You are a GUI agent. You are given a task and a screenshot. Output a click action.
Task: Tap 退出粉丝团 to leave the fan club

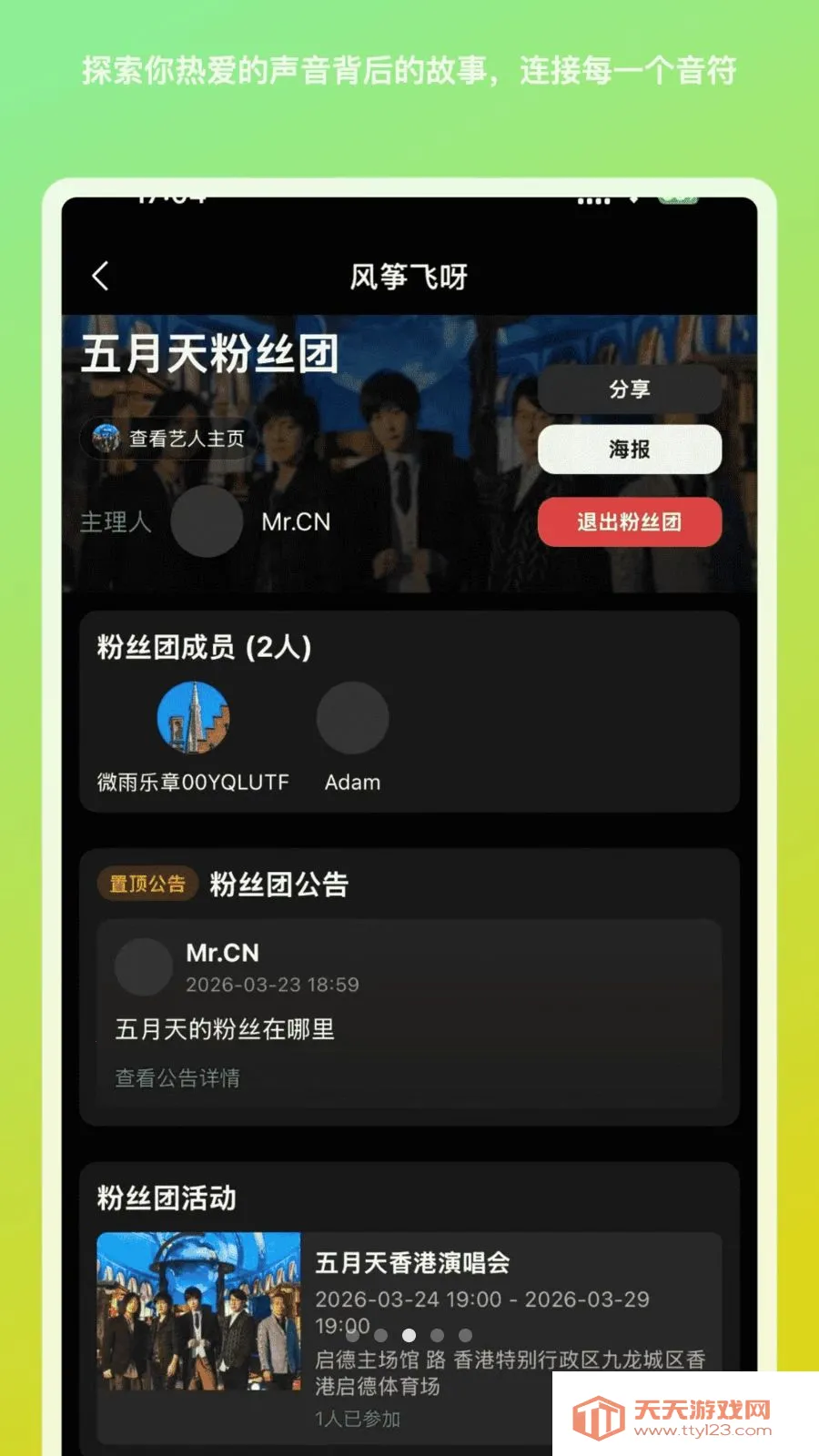(x=629, y=522)
